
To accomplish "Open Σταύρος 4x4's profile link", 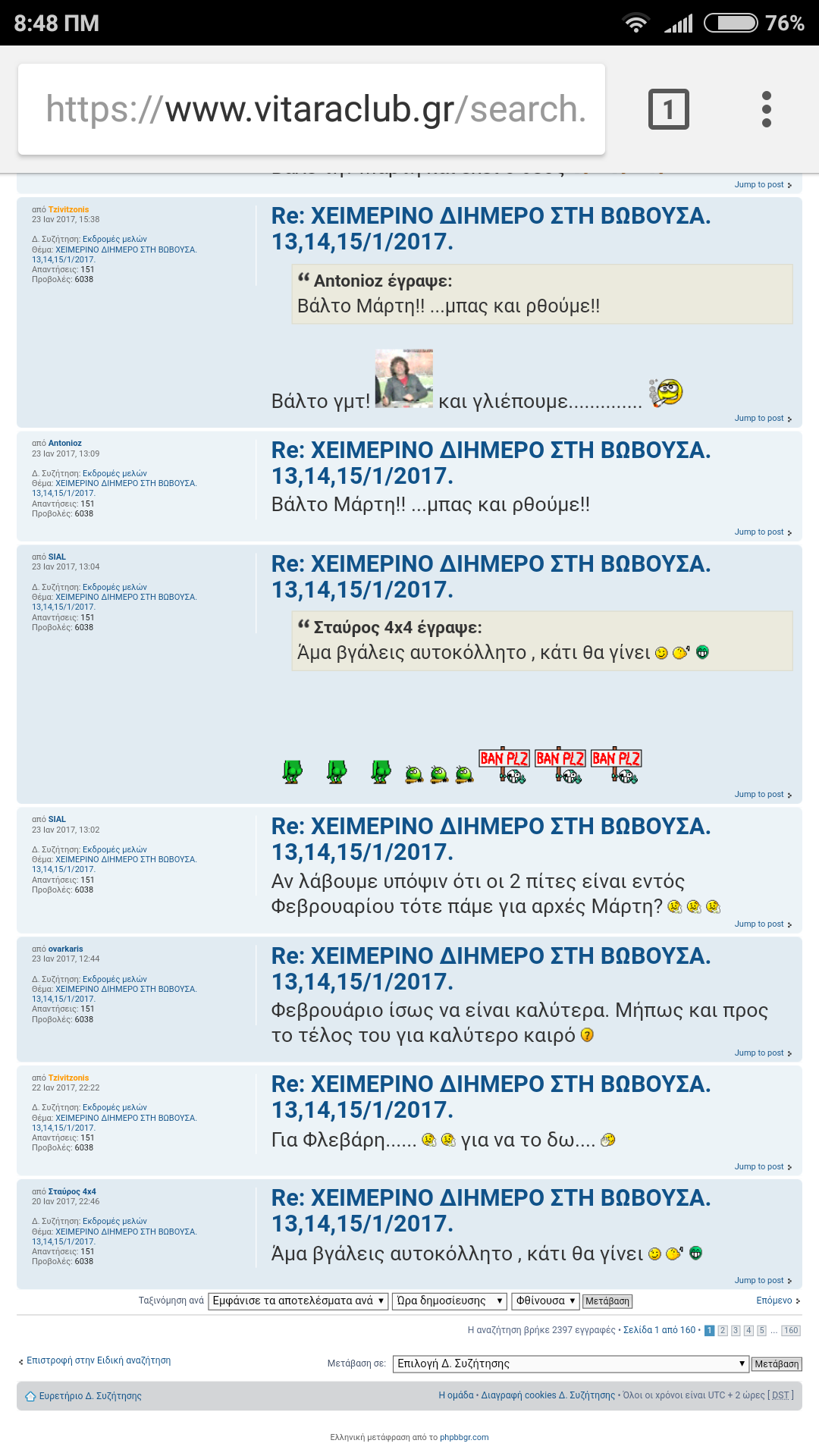I will (72, 1191).
